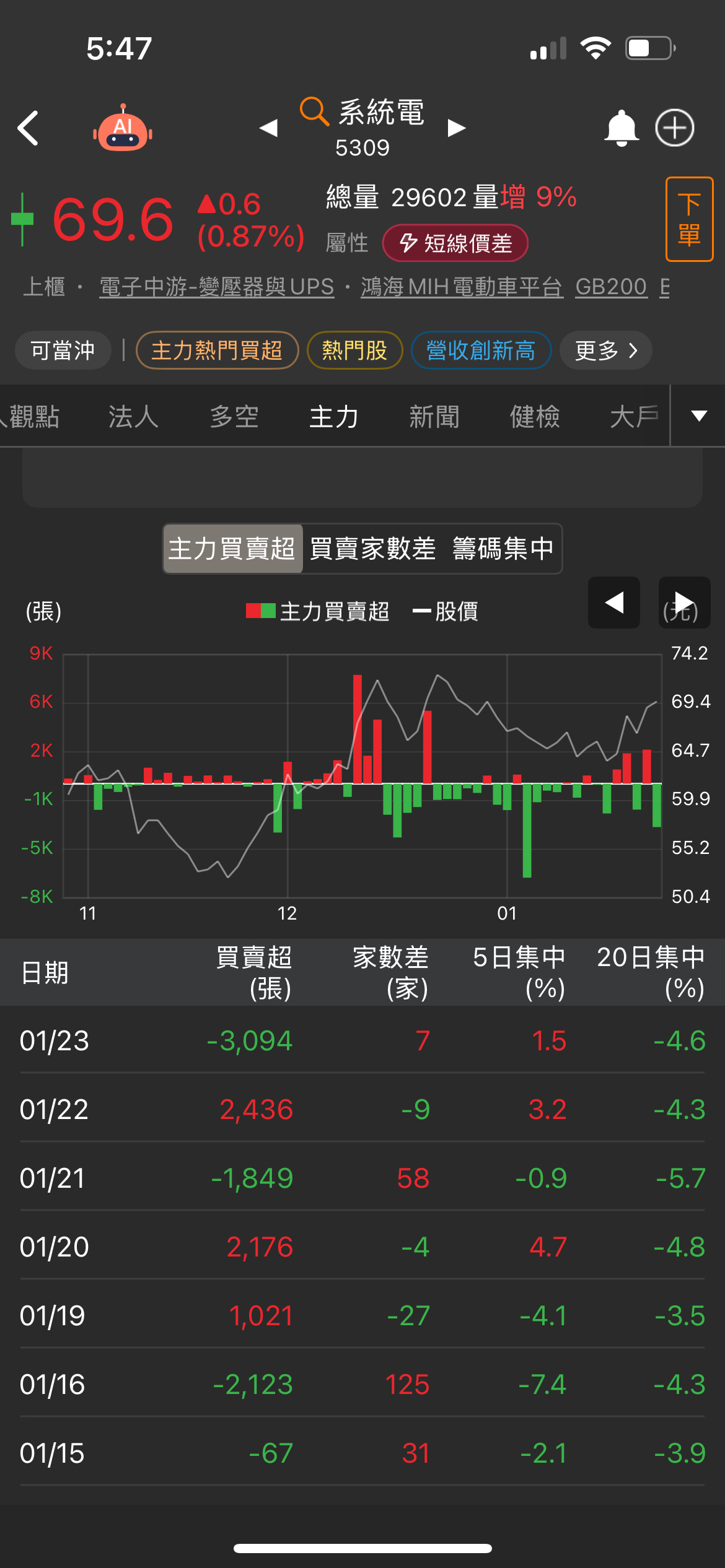The width and height of the screenshot is (725, 1568).
Task: Add stock to watchlist with plus icon
Action: coord(675,127)
